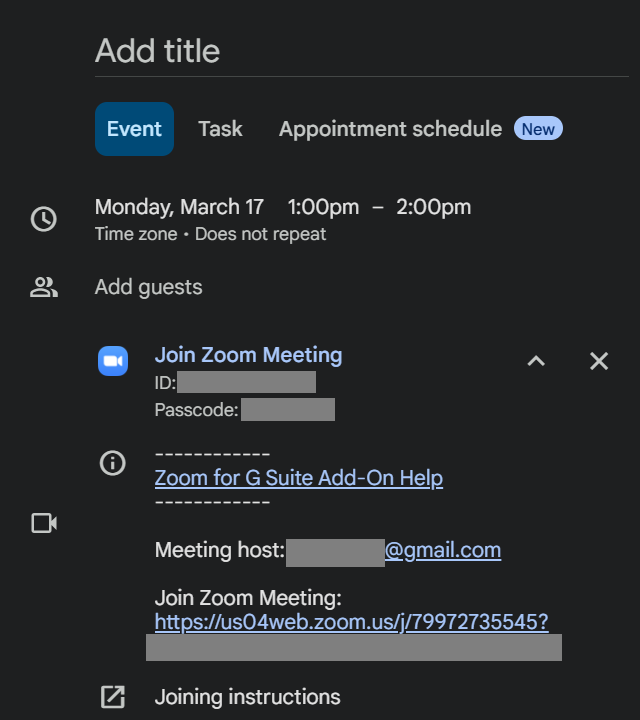Switch to Appointment schedule tab
Screen dimensions: 640x720
[x=390, y=129]
